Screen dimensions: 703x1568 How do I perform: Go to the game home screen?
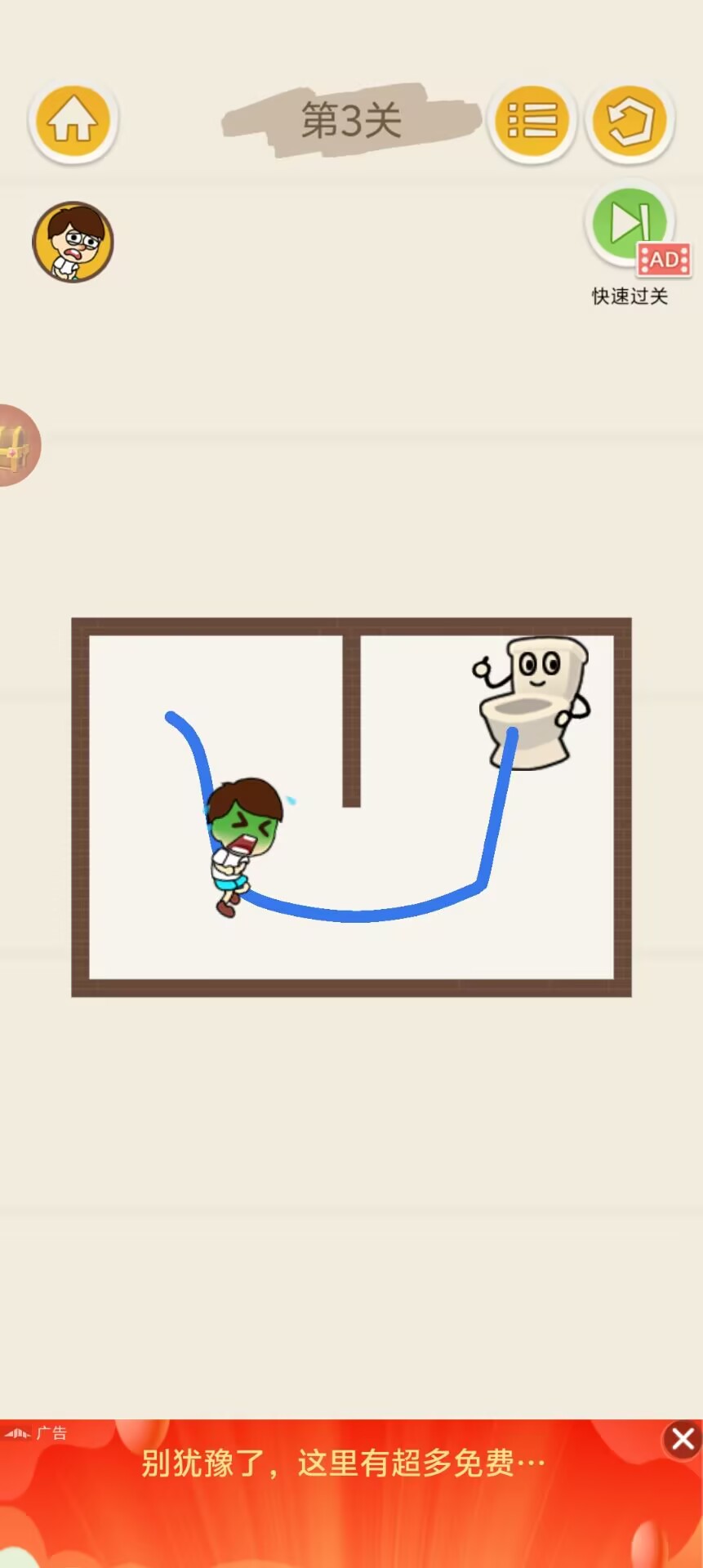73,122
